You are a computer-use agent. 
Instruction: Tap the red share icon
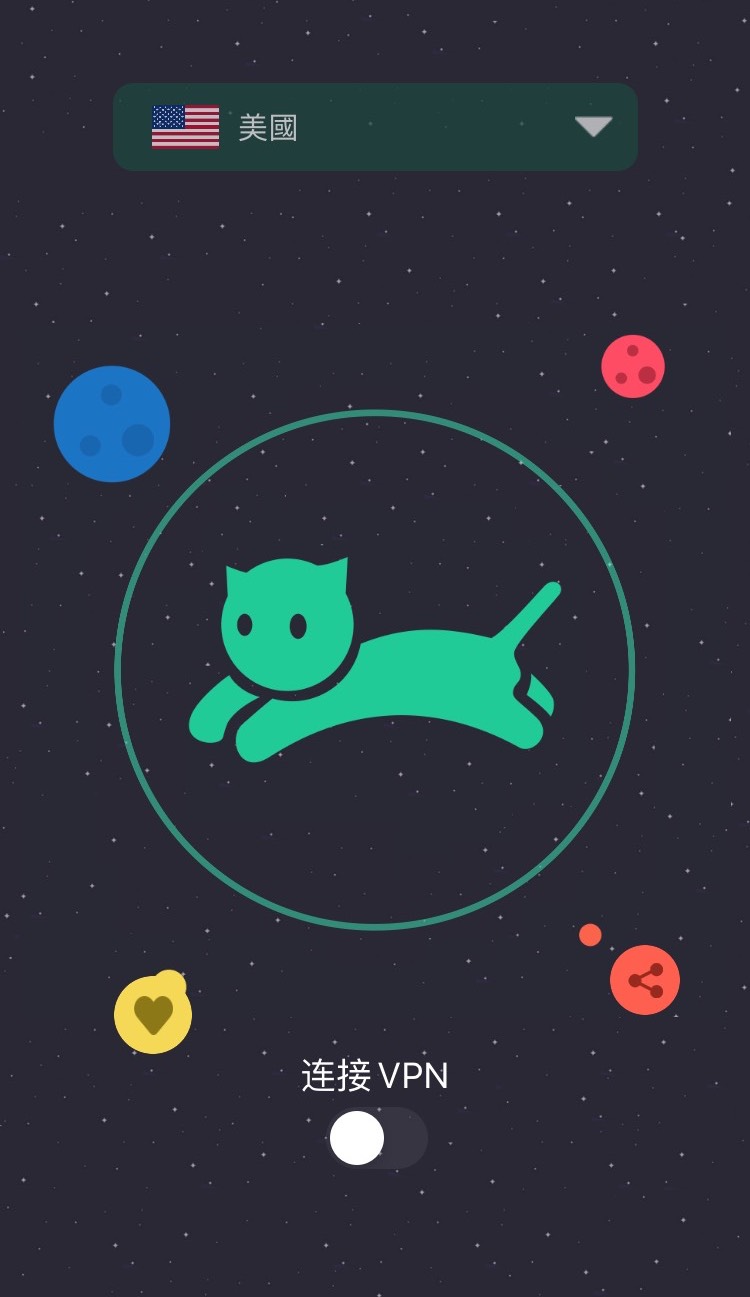click(x=645, y=980)
